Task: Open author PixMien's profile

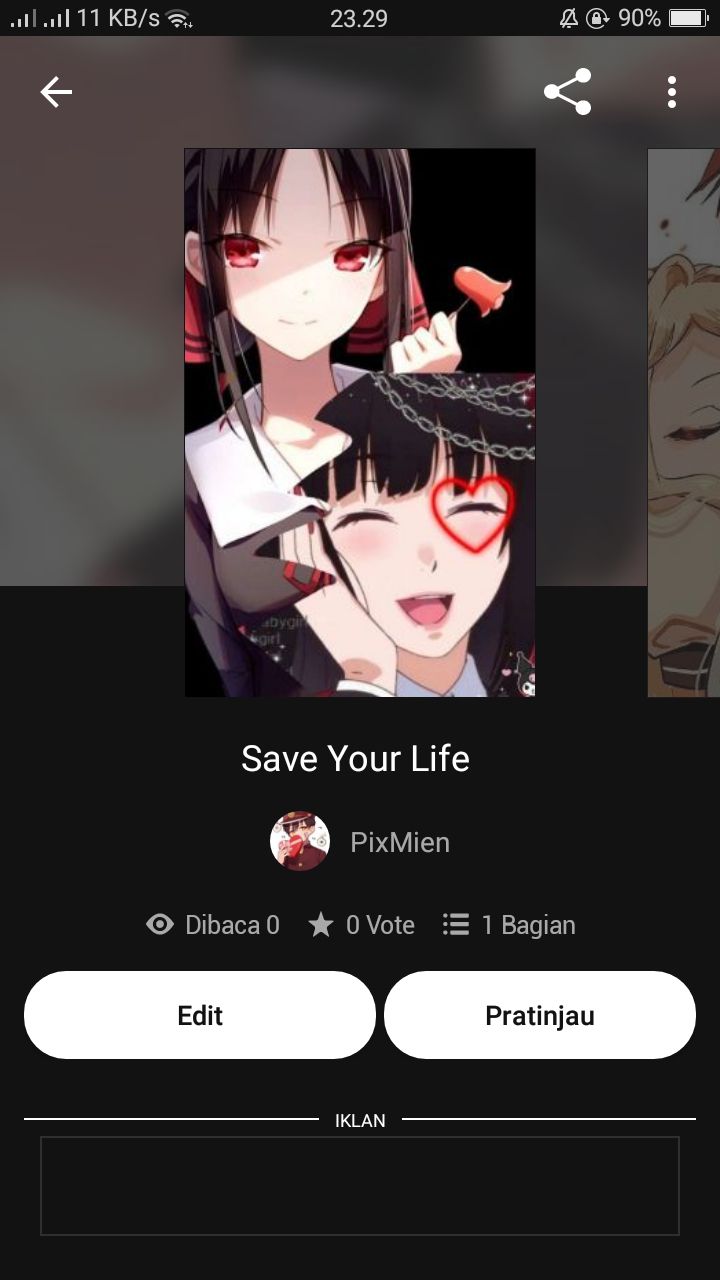Action: (x=362, y=842)
